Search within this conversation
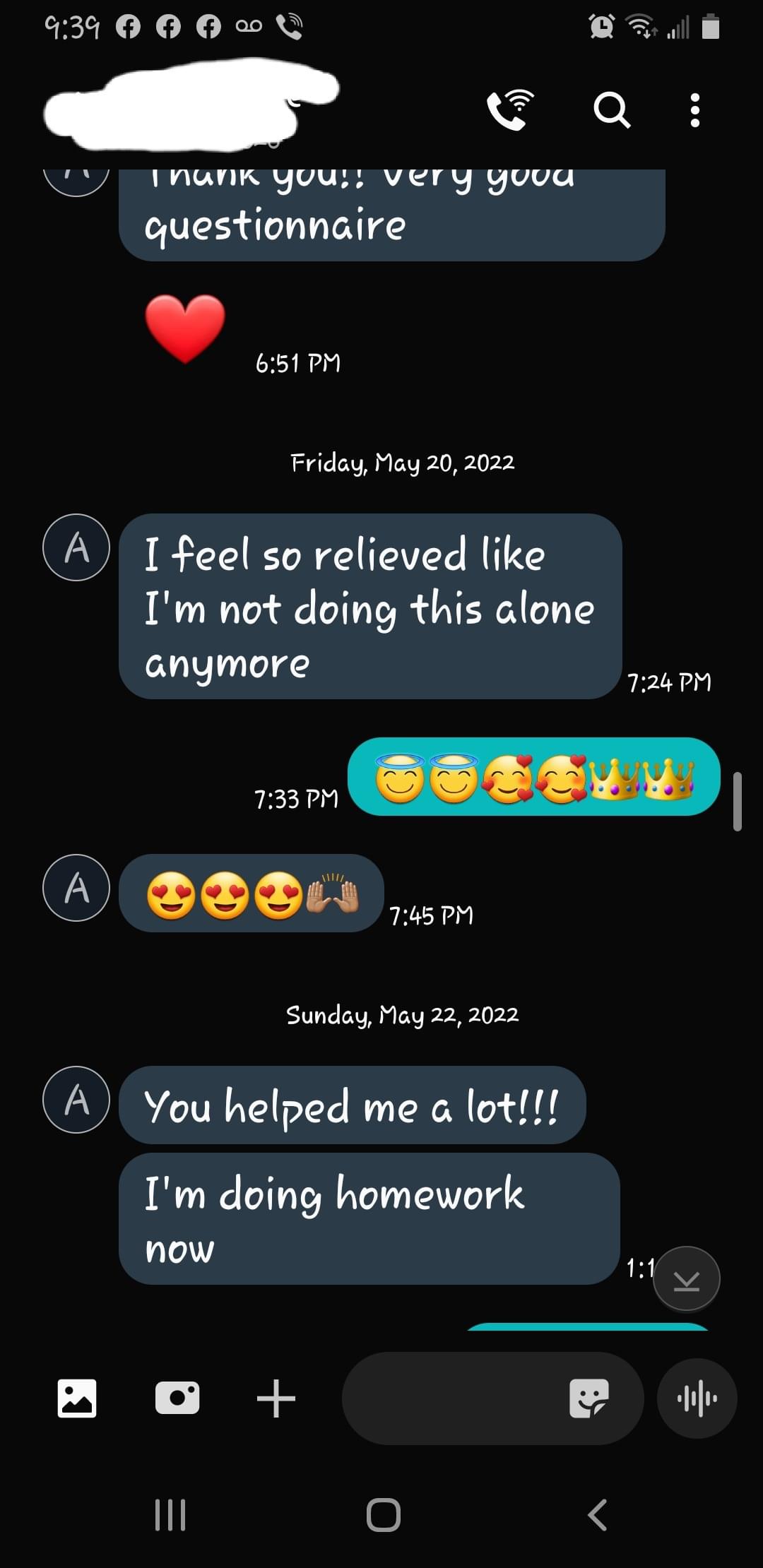763x1568 pixels. [611, 109]
